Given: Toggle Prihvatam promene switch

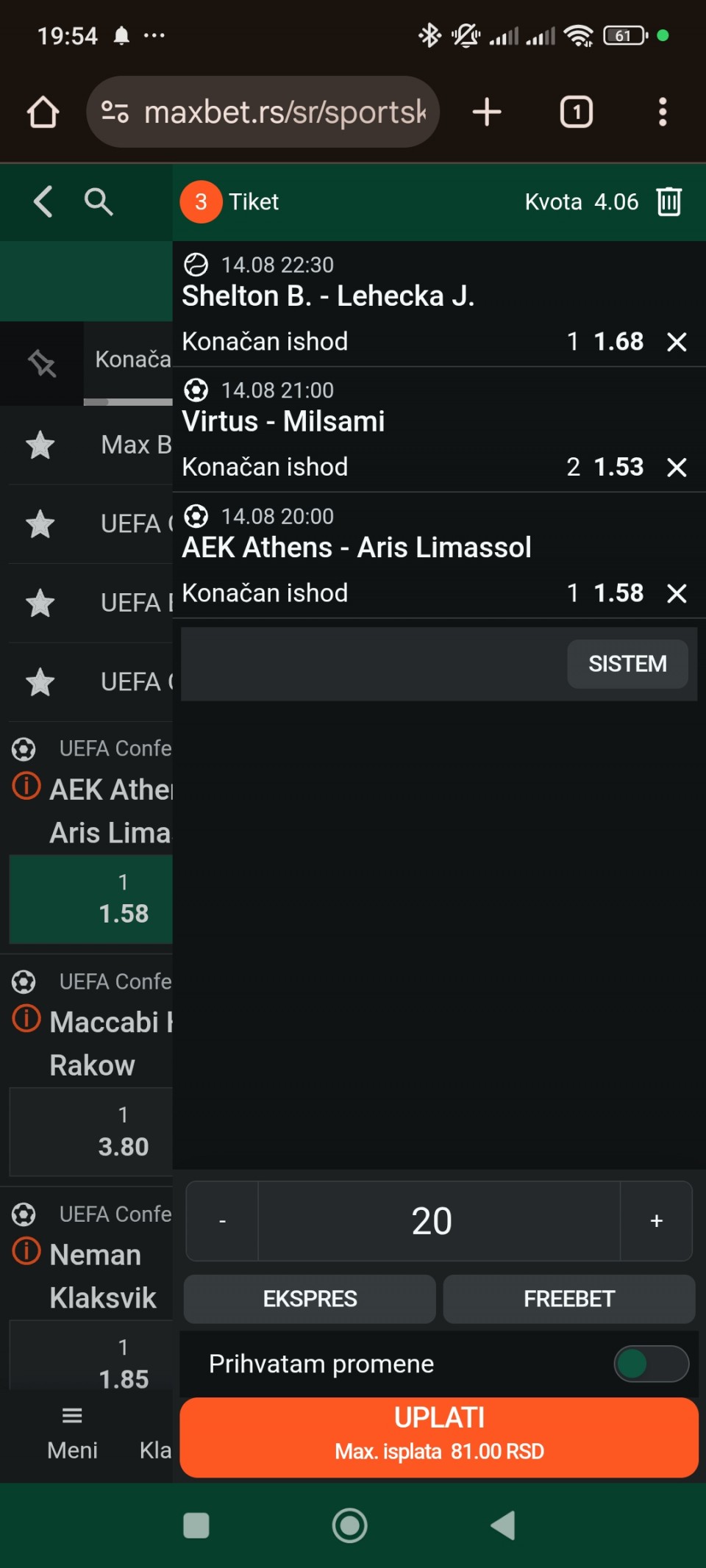Looking at the screenshot, I should coord(652,1364).
